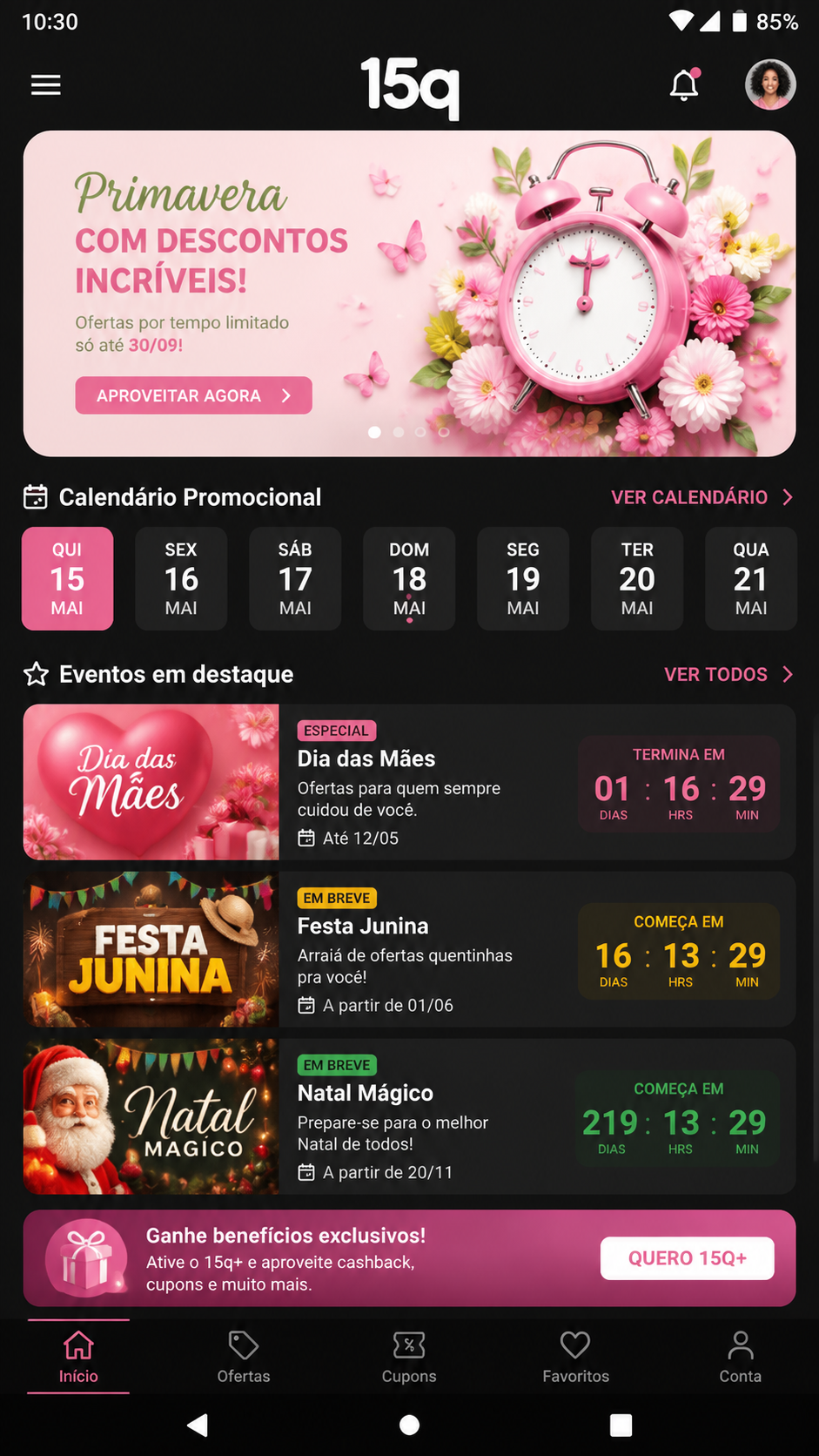Open the hamburger drawer menu
The width and height of the screenshot is (819, 1456).
(46, 84)
